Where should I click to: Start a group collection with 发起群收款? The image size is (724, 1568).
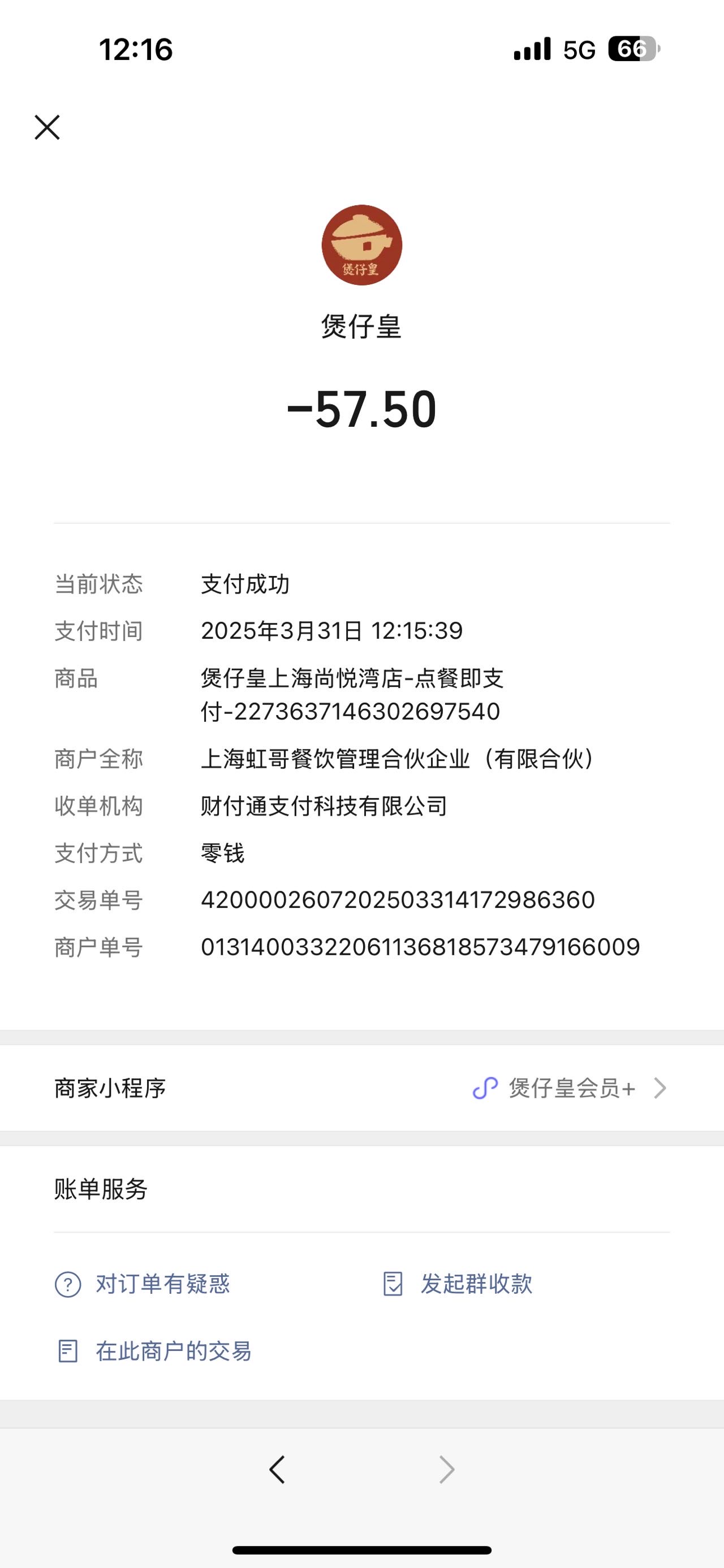pos(457,1284)
